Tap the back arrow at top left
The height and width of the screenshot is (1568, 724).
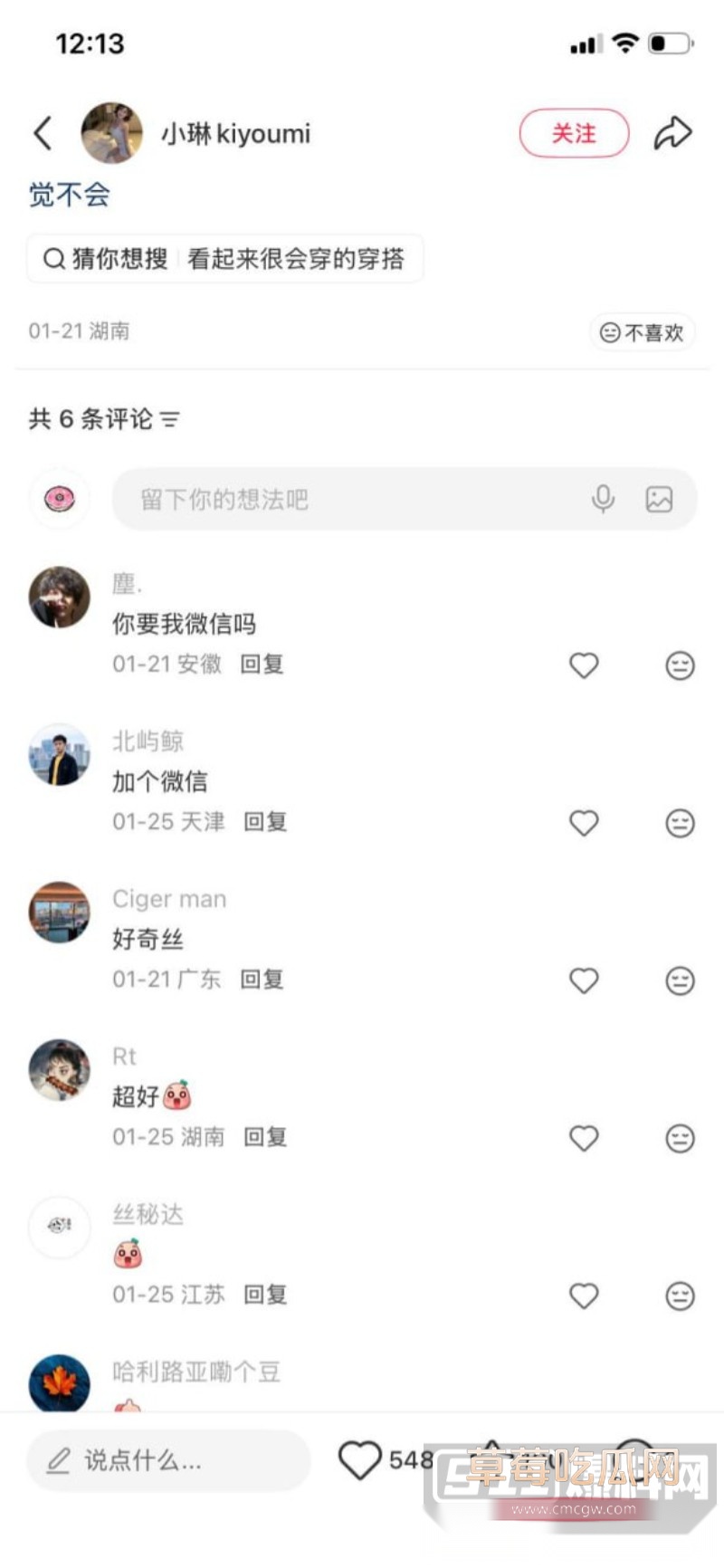[41, 132]
